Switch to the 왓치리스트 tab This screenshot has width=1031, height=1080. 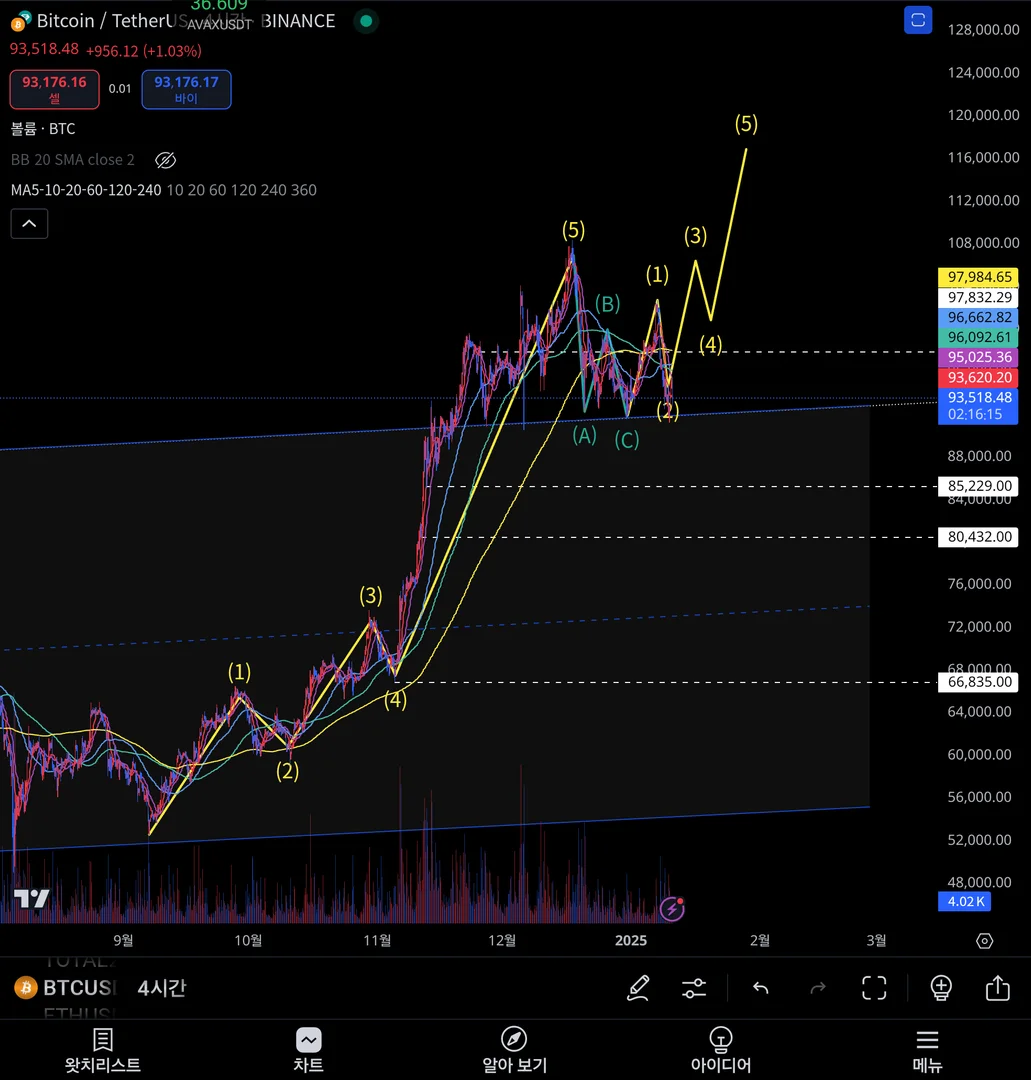tap(103, 1049)
